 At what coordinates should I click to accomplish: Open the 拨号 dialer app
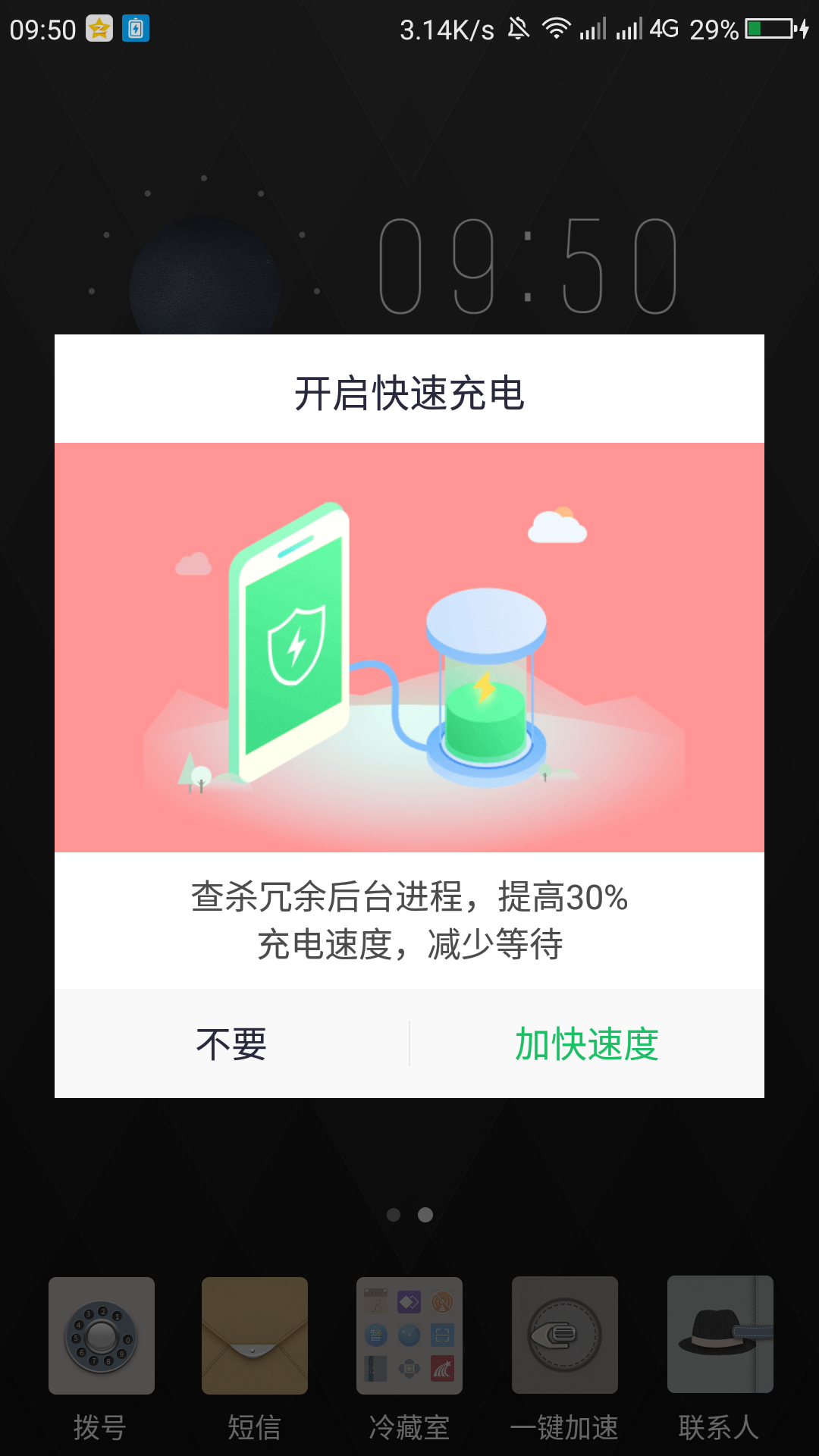(102, 1336)
